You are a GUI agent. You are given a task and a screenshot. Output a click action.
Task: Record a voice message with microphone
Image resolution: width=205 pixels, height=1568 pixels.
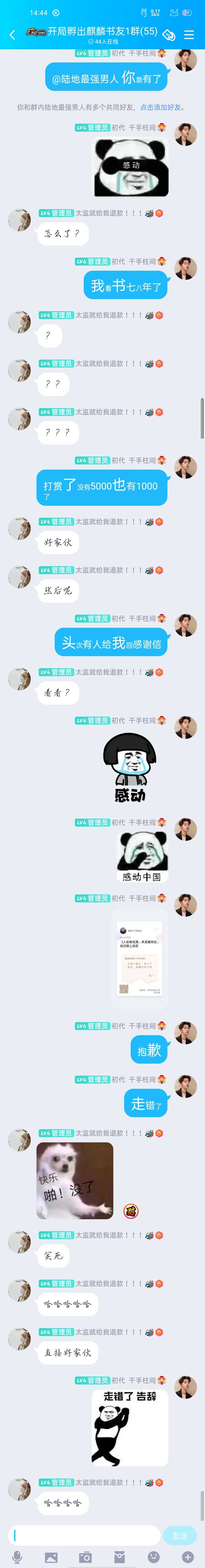(17, 1557)
